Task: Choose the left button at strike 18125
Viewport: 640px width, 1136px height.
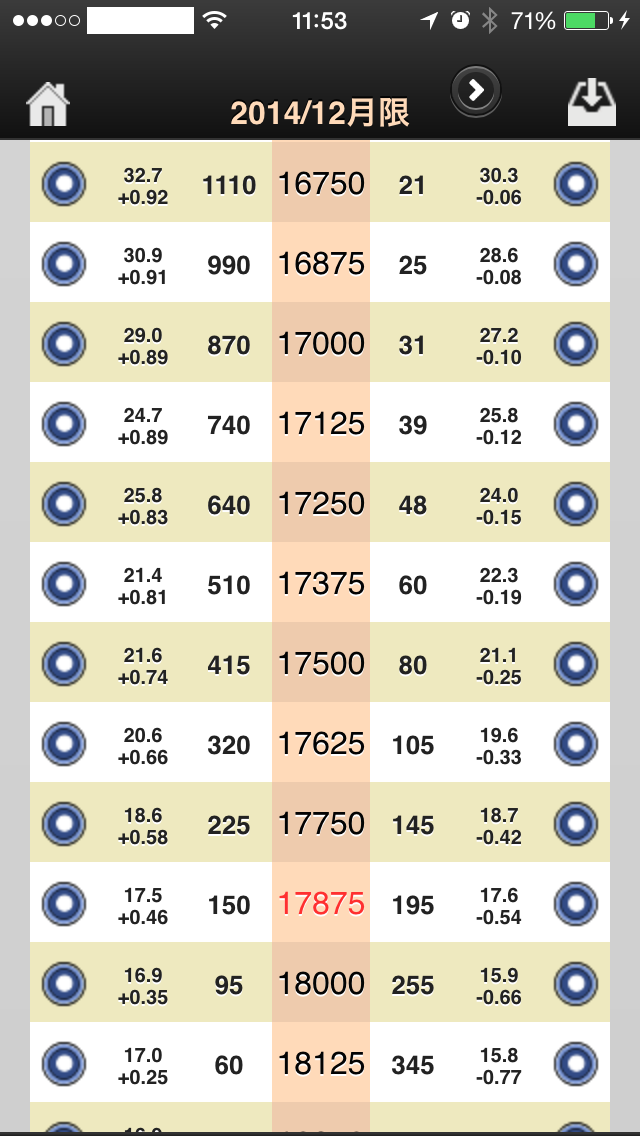Action: pos(64,1064)
